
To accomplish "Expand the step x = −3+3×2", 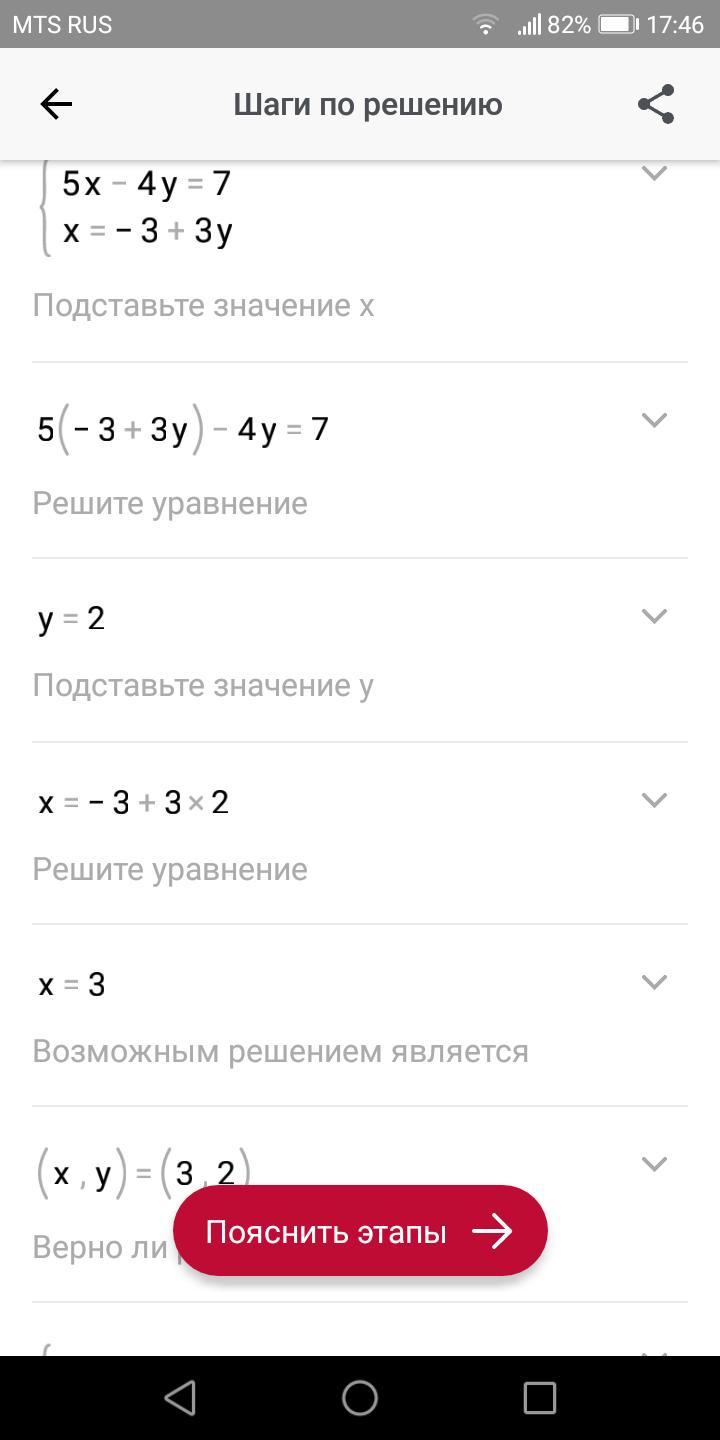I will coord(654,800).
